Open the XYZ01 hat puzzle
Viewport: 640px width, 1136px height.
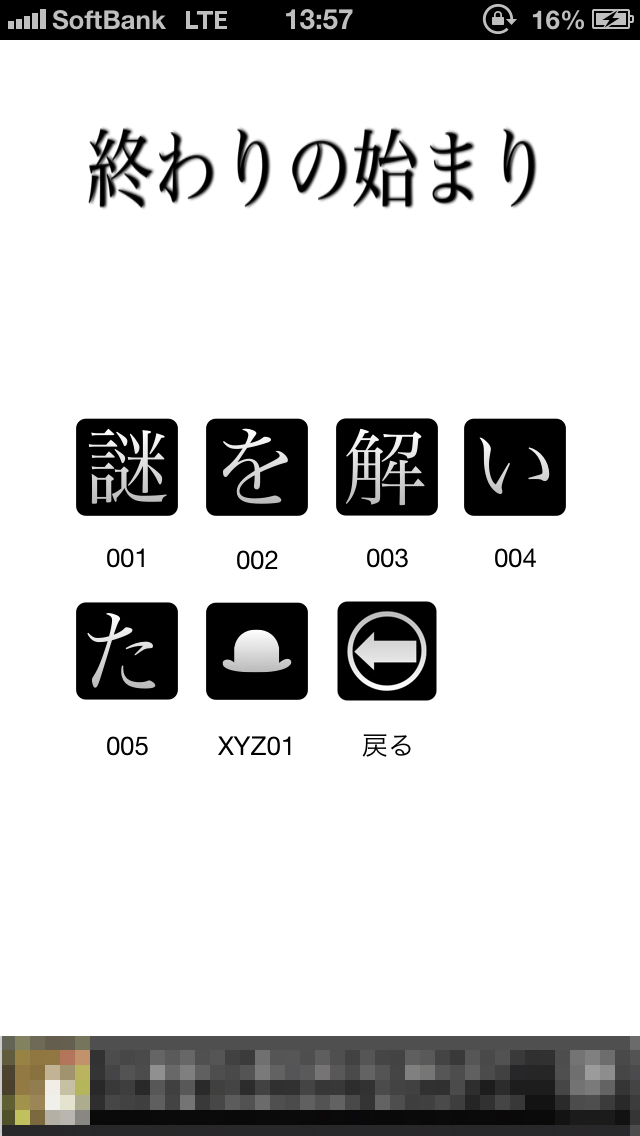tap(257, 651)
